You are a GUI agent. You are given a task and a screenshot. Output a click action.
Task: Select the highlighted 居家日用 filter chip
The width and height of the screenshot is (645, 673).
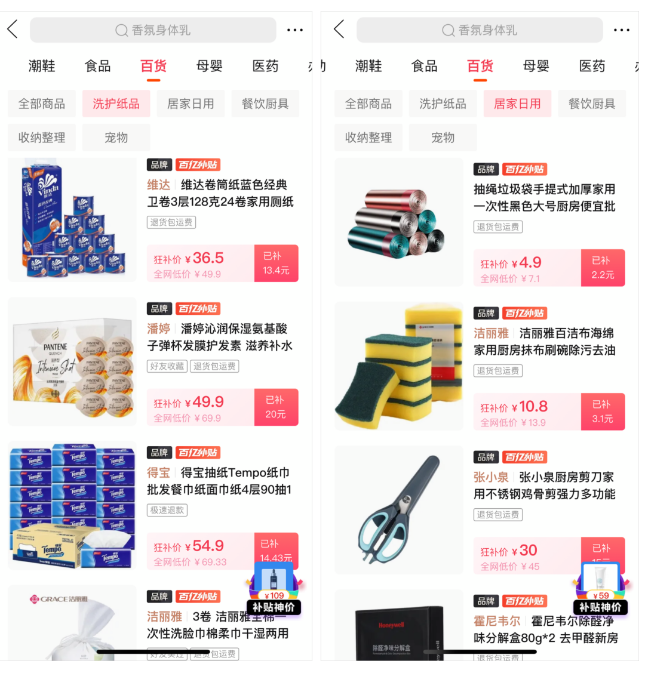(517, 103)
